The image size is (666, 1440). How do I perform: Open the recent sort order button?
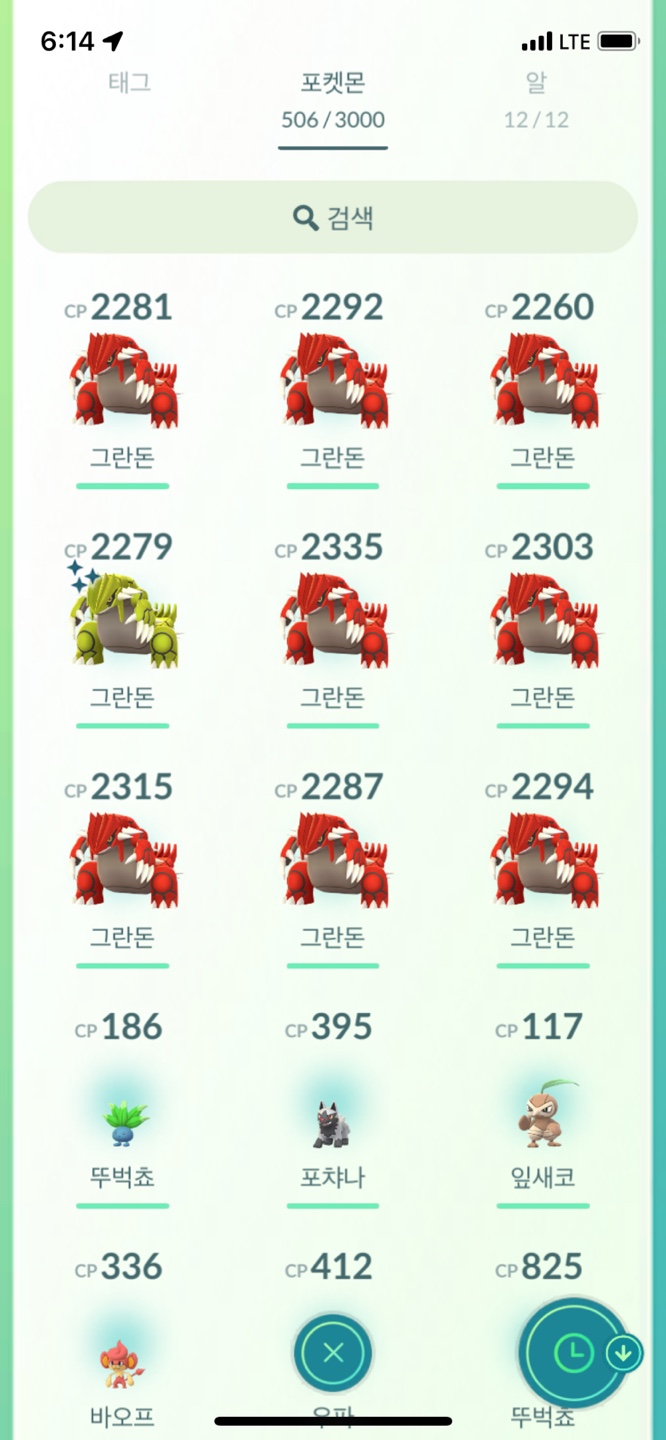click(573, 1353)
